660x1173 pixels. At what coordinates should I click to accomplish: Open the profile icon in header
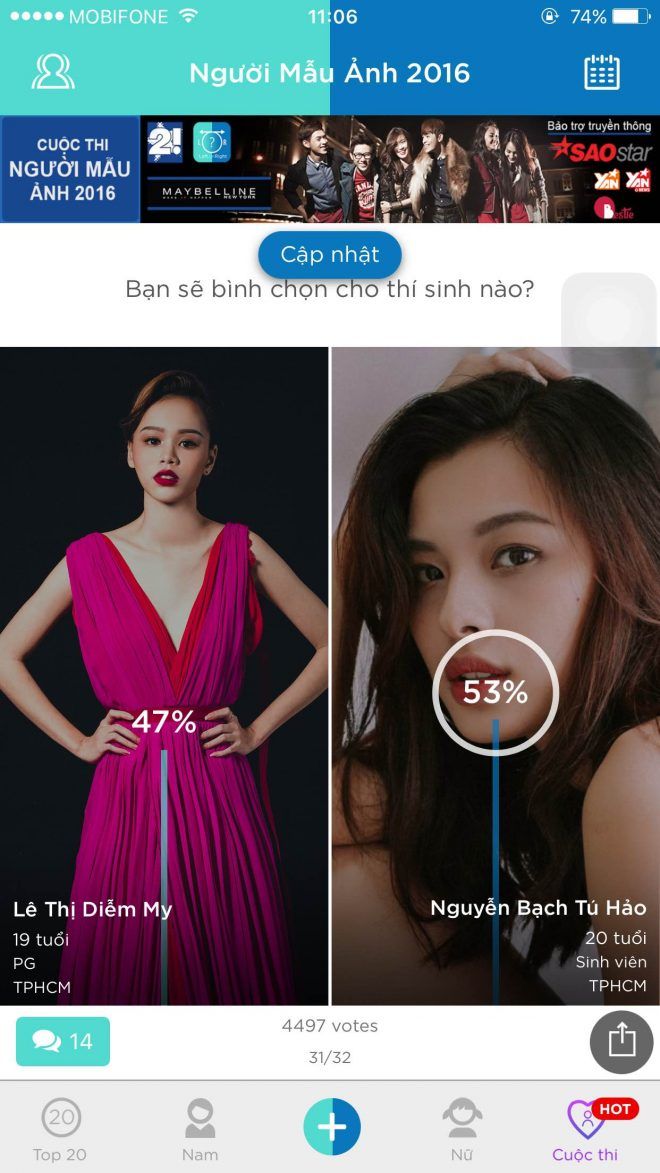(53, 72)
